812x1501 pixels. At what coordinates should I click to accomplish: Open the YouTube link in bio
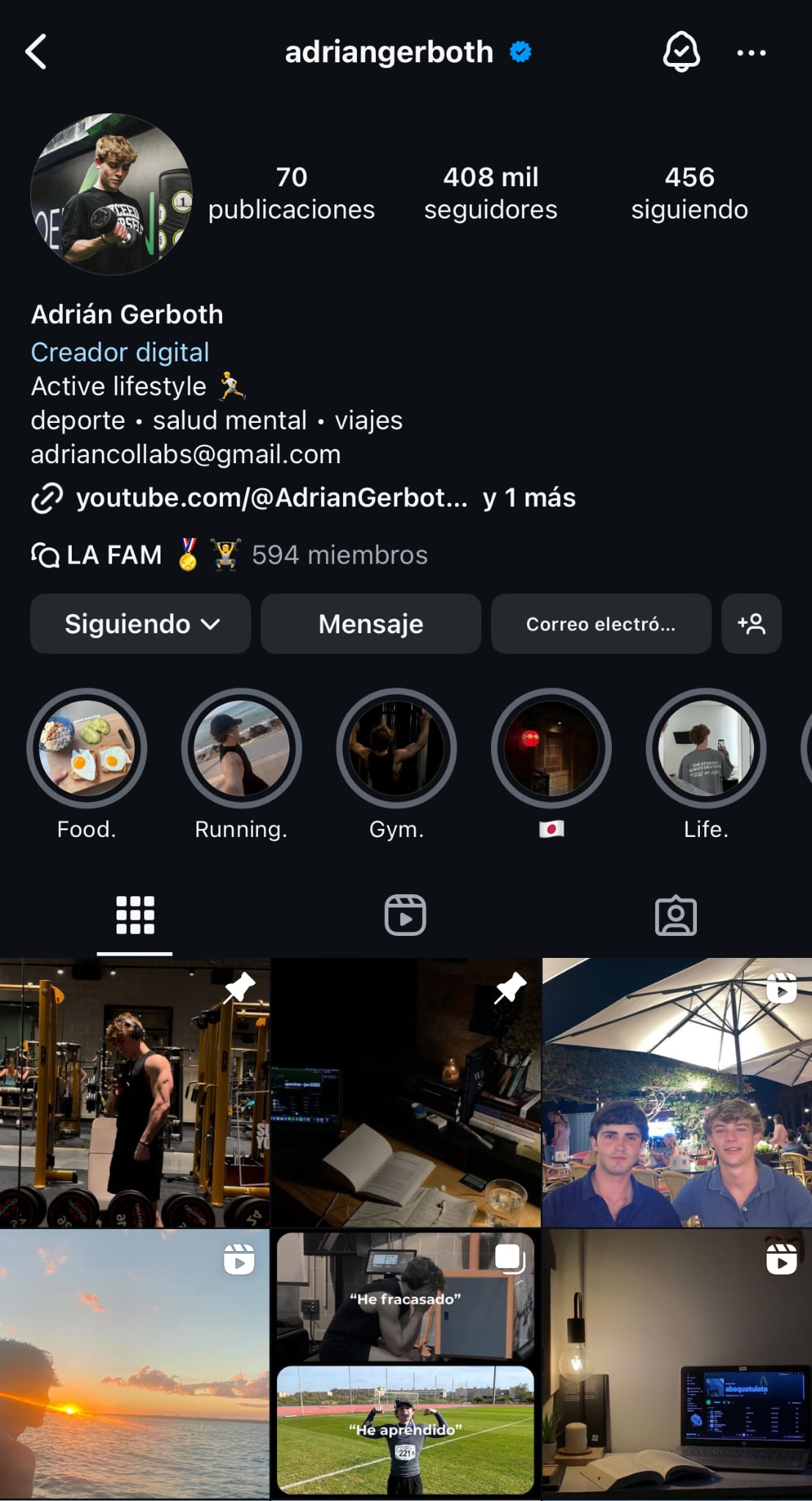click(x=271, y=498)
